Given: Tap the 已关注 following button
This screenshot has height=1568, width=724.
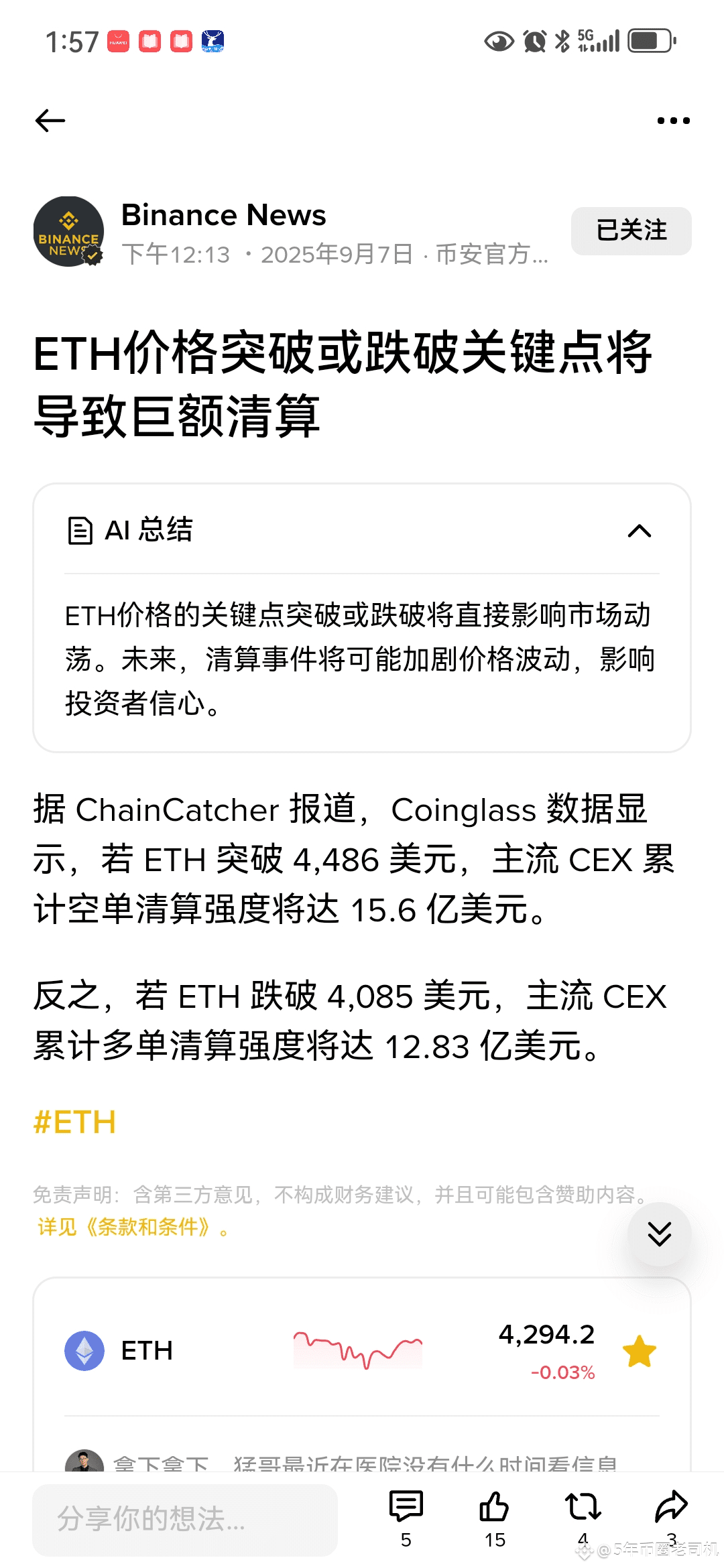Looking at the screenshot, I should (631, 231).
